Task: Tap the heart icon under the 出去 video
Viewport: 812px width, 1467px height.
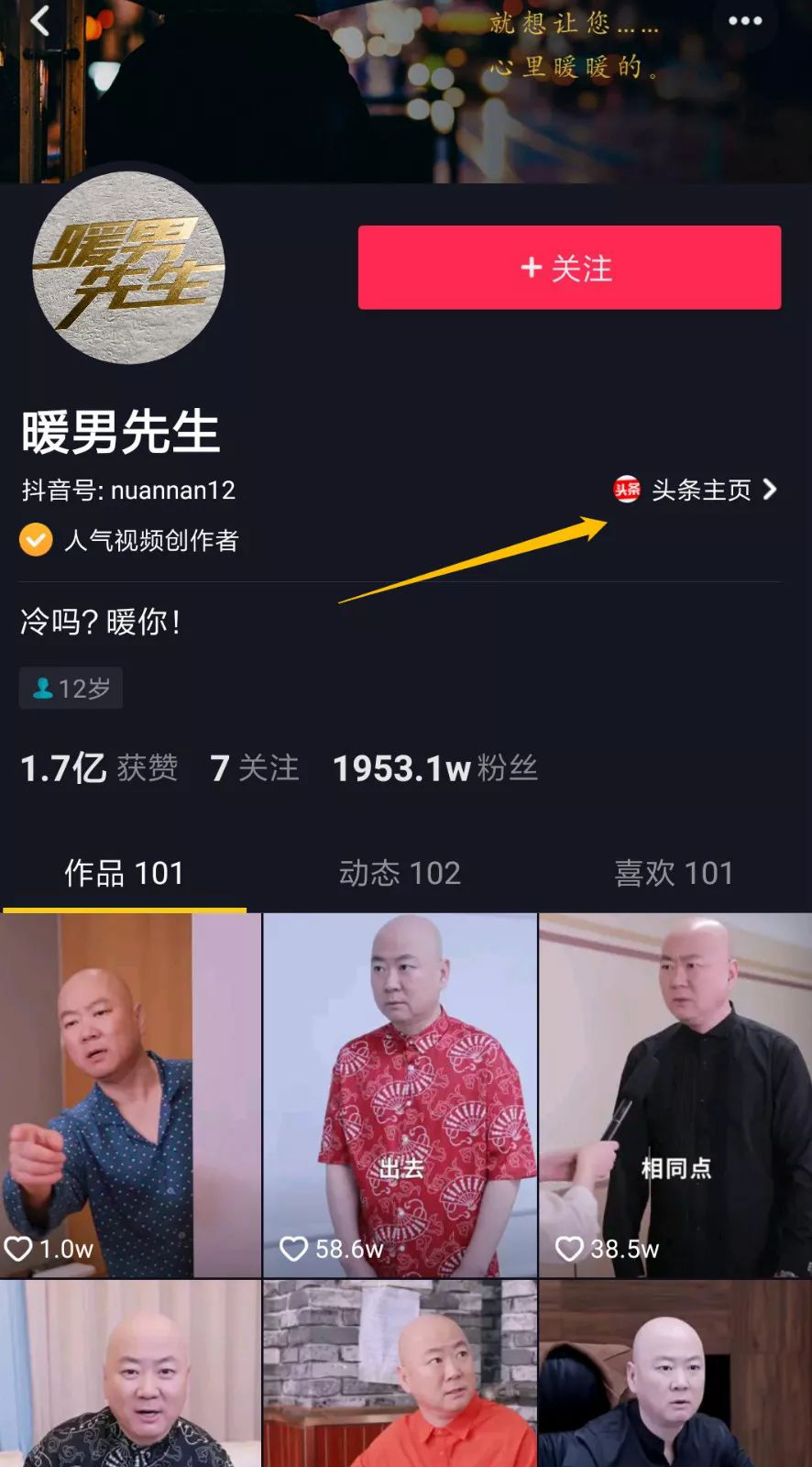Action: (x=295, y=1248)
